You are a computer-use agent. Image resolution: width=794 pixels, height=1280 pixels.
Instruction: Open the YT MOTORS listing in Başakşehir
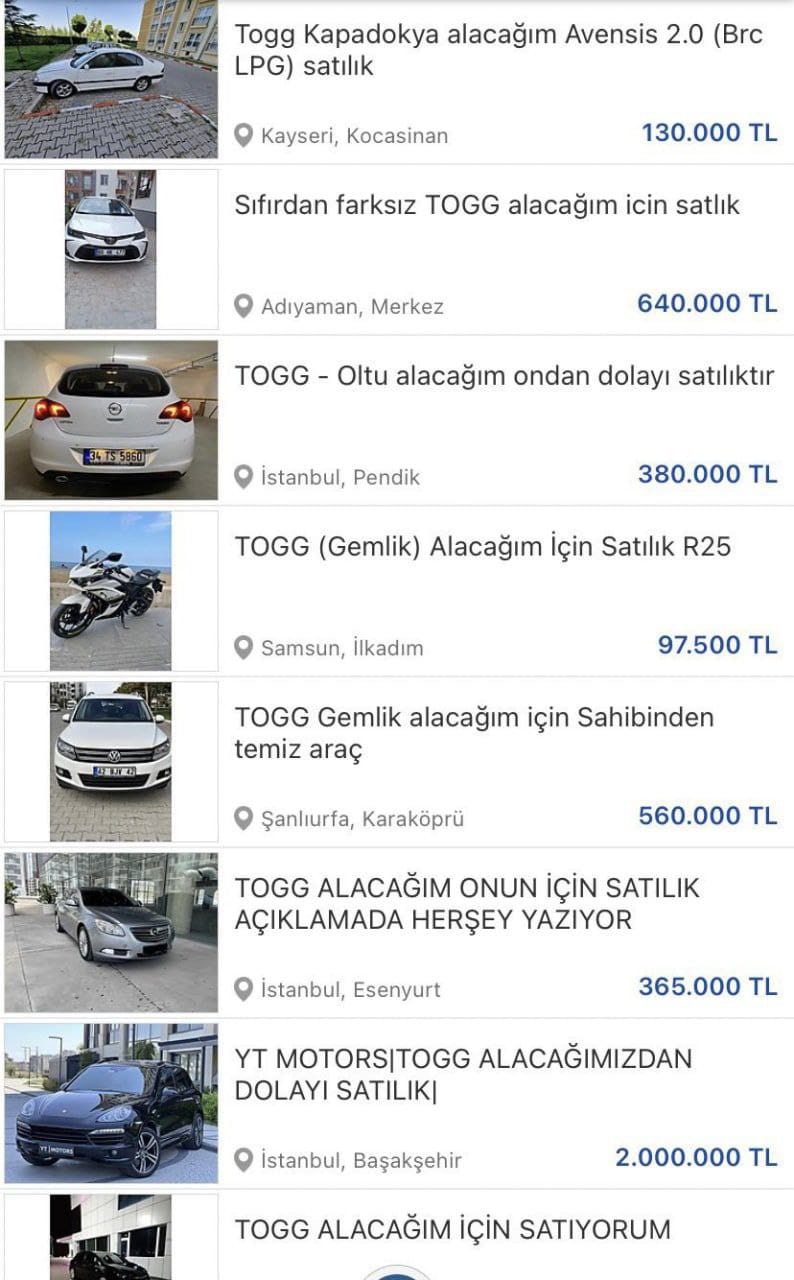(x=463, y=1074)
